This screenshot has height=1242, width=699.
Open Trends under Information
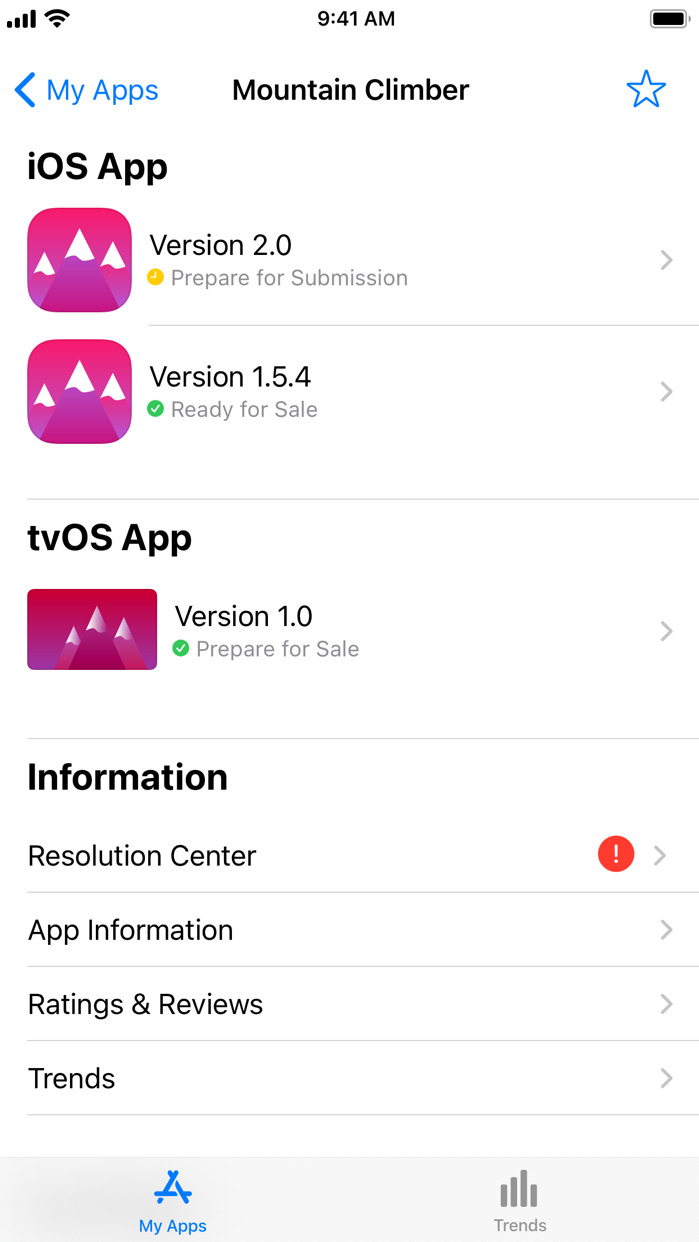(348, 1078)
